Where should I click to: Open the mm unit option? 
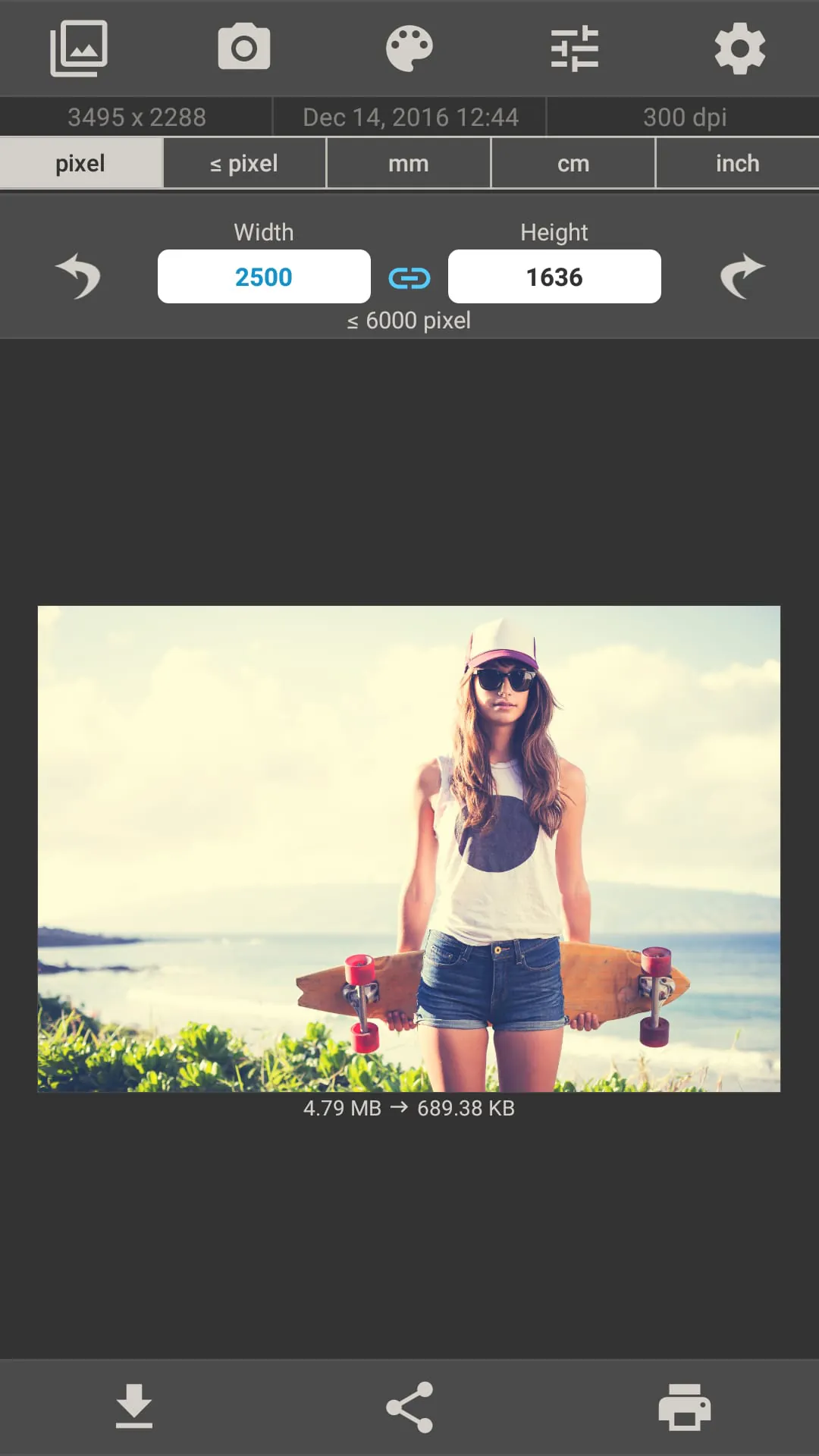click(408, 162)
